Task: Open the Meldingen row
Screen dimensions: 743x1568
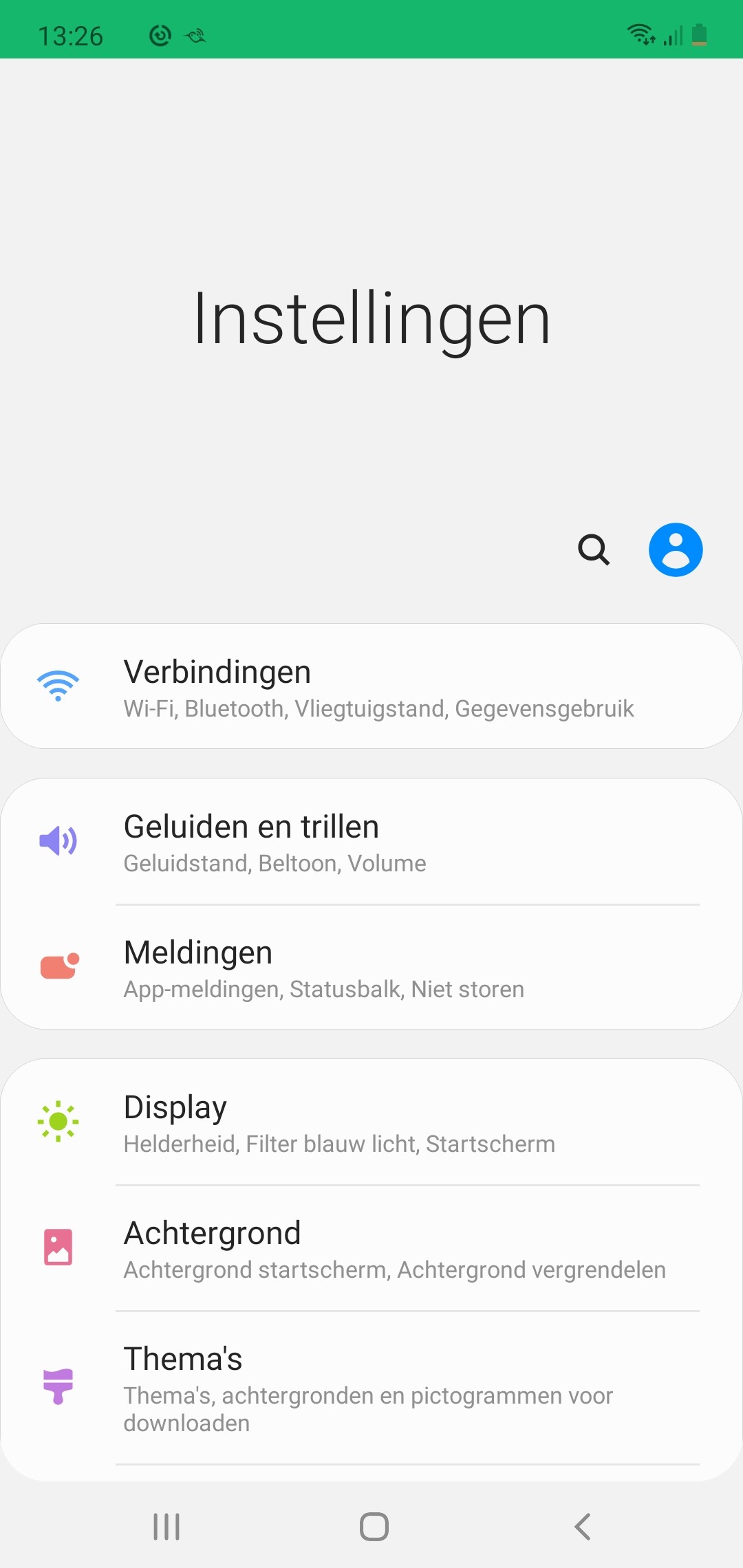Action: [371, 968]
